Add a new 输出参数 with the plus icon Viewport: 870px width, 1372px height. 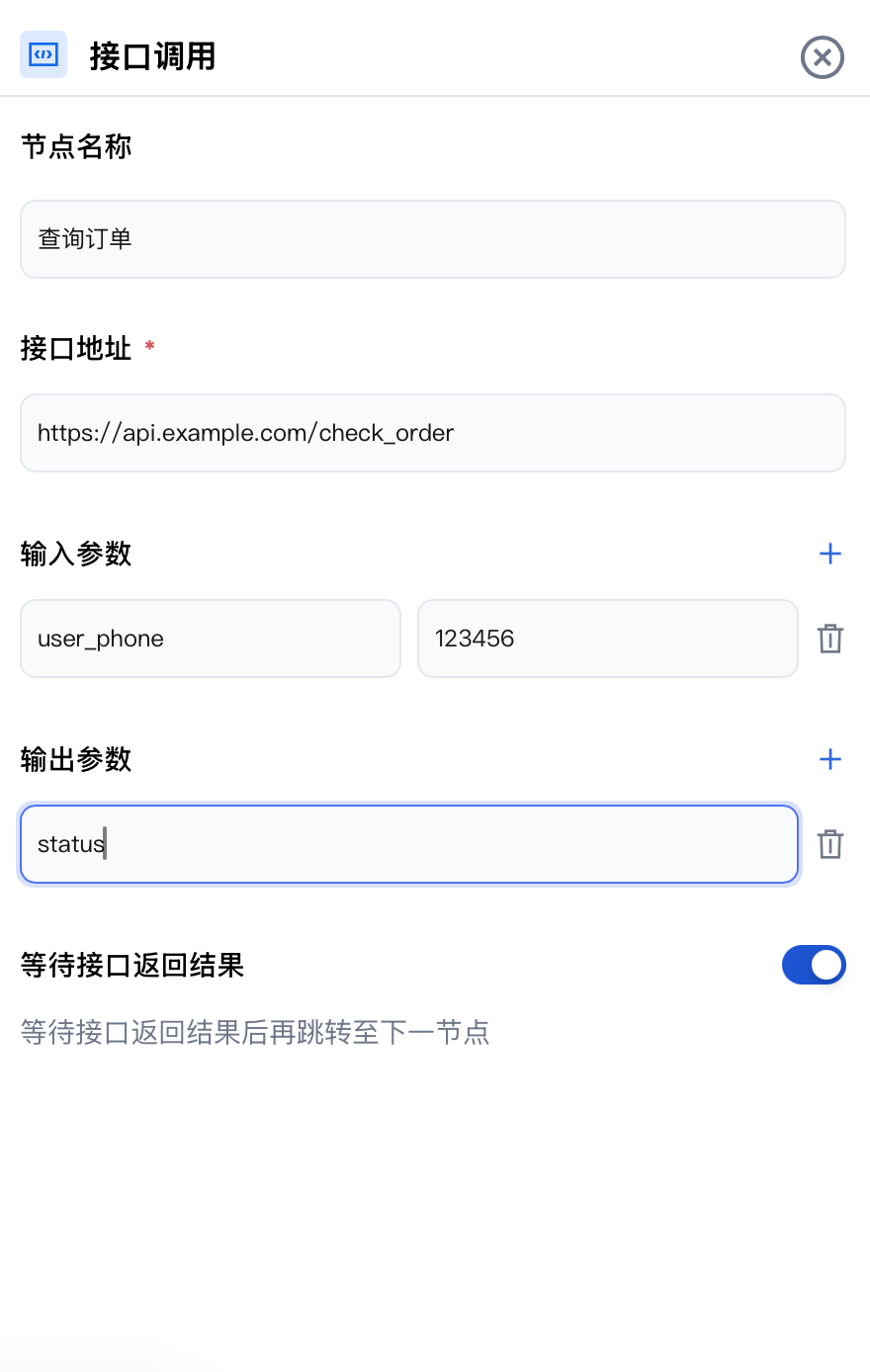point(829,759)
